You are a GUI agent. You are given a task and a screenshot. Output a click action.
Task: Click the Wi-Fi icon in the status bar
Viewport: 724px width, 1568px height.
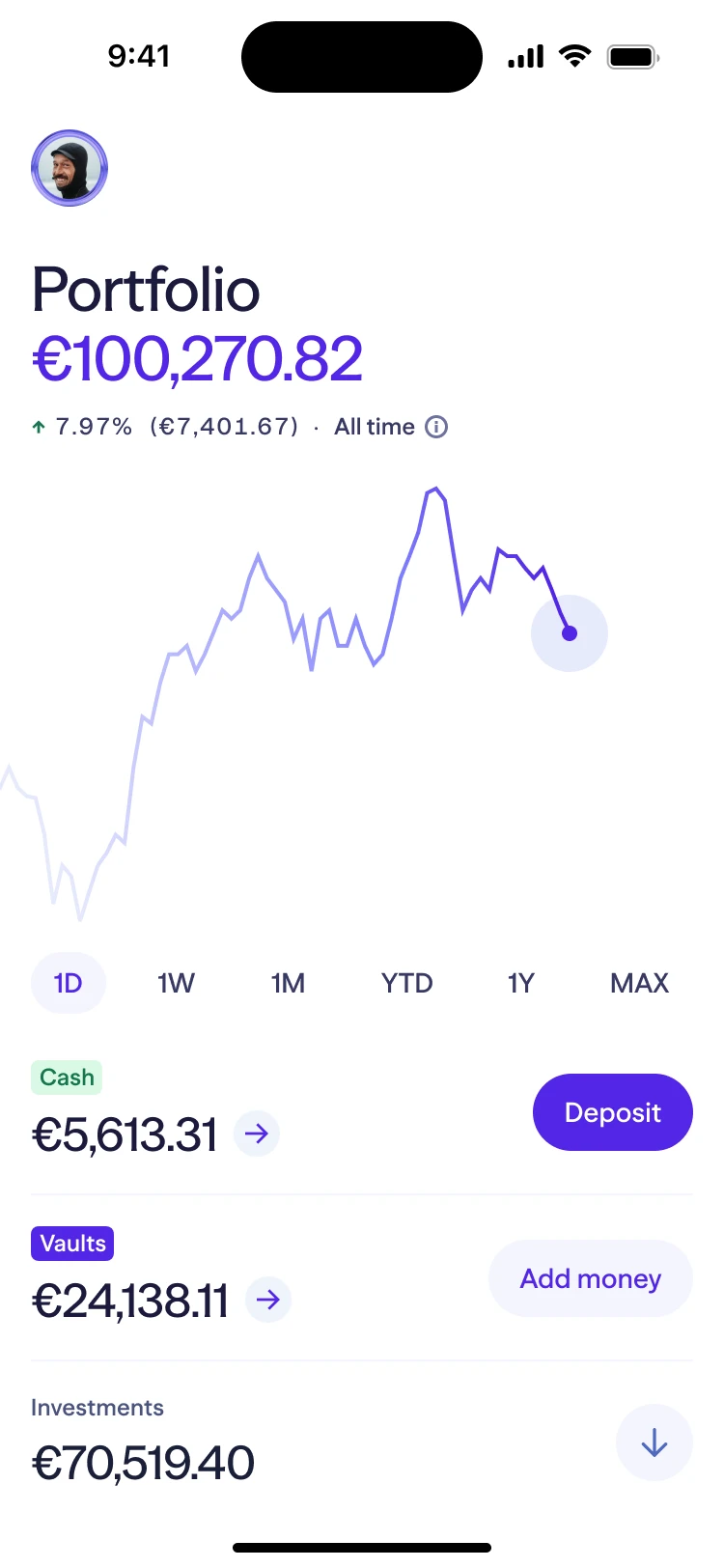[x=574, y=55]
